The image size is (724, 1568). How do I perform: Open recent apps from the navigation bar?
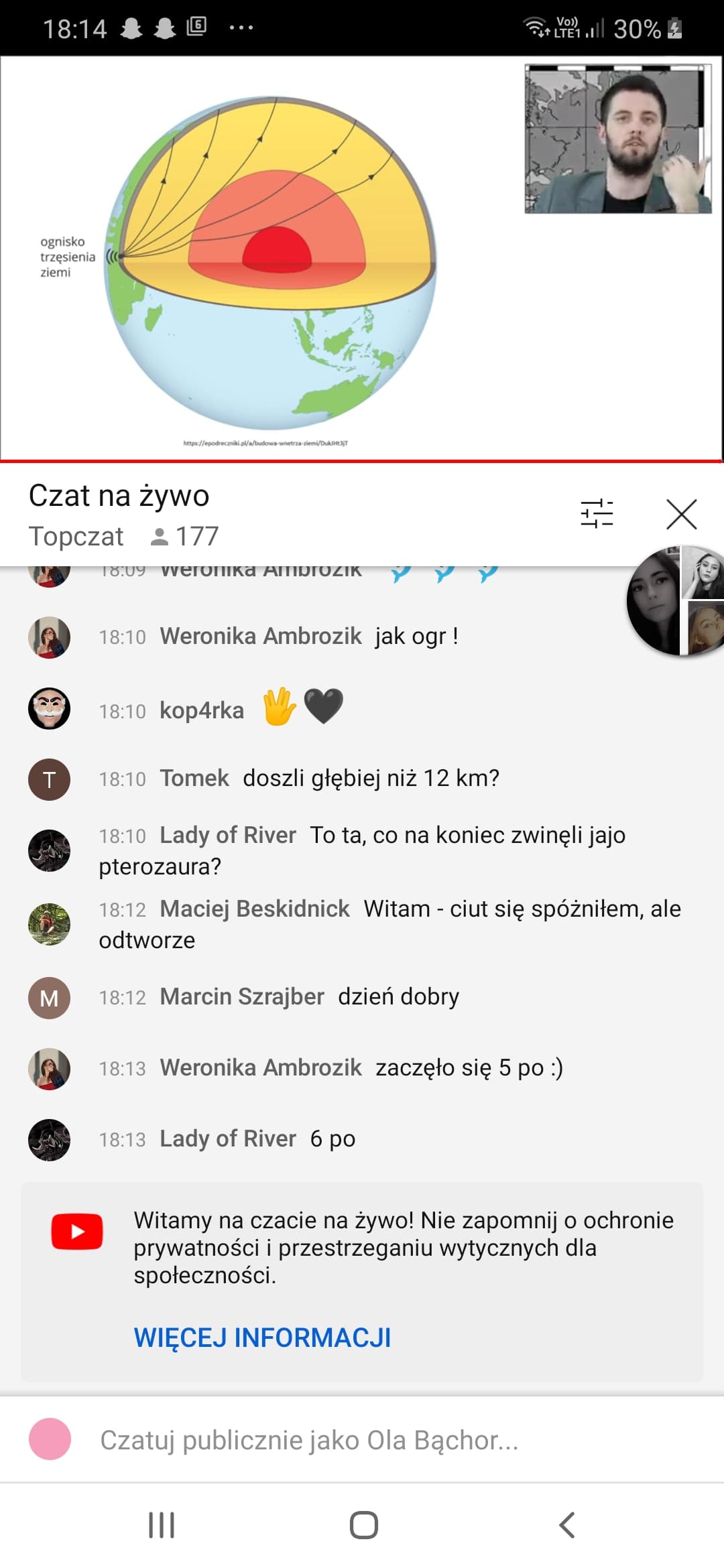click(x=162, y=1525)
